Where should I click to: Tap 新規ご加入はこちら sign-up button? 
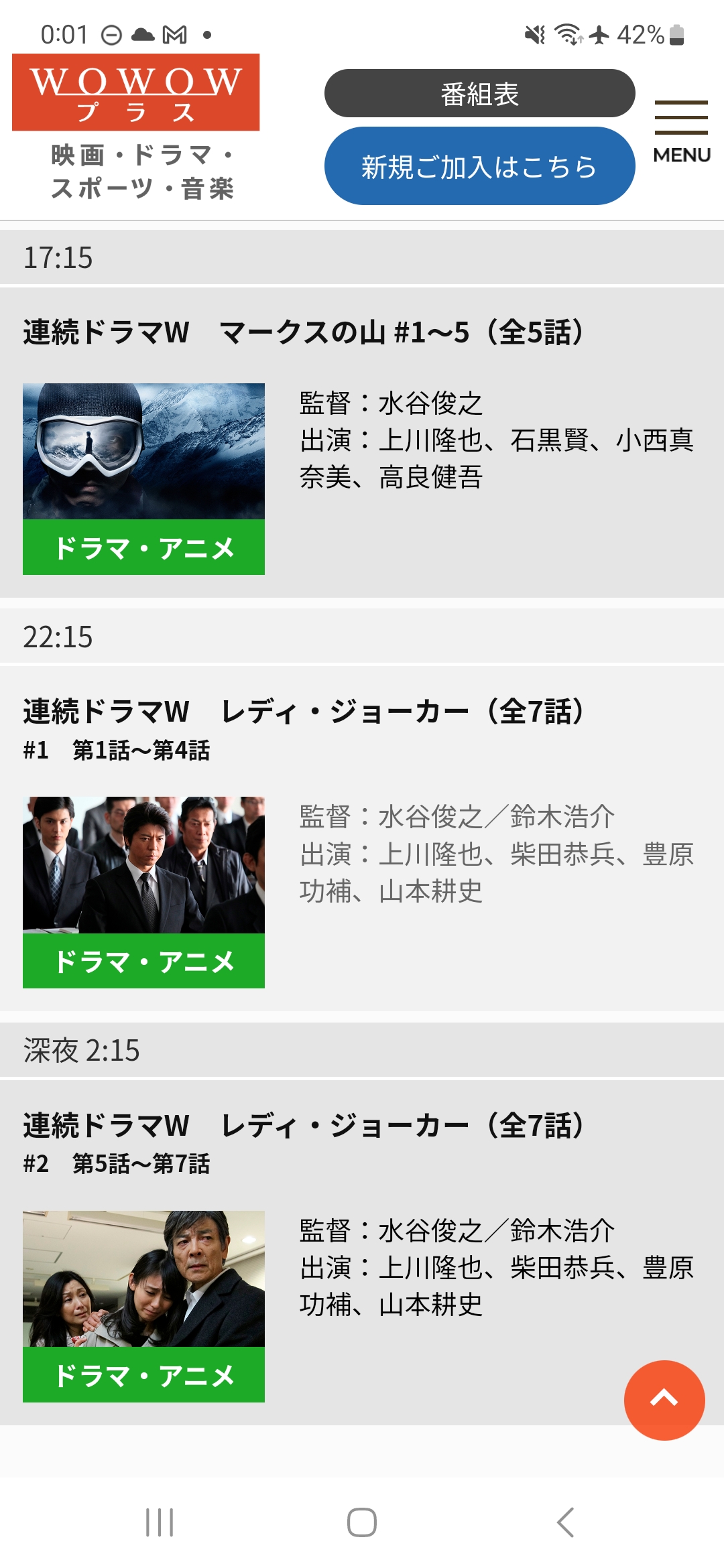coord(479,166)
